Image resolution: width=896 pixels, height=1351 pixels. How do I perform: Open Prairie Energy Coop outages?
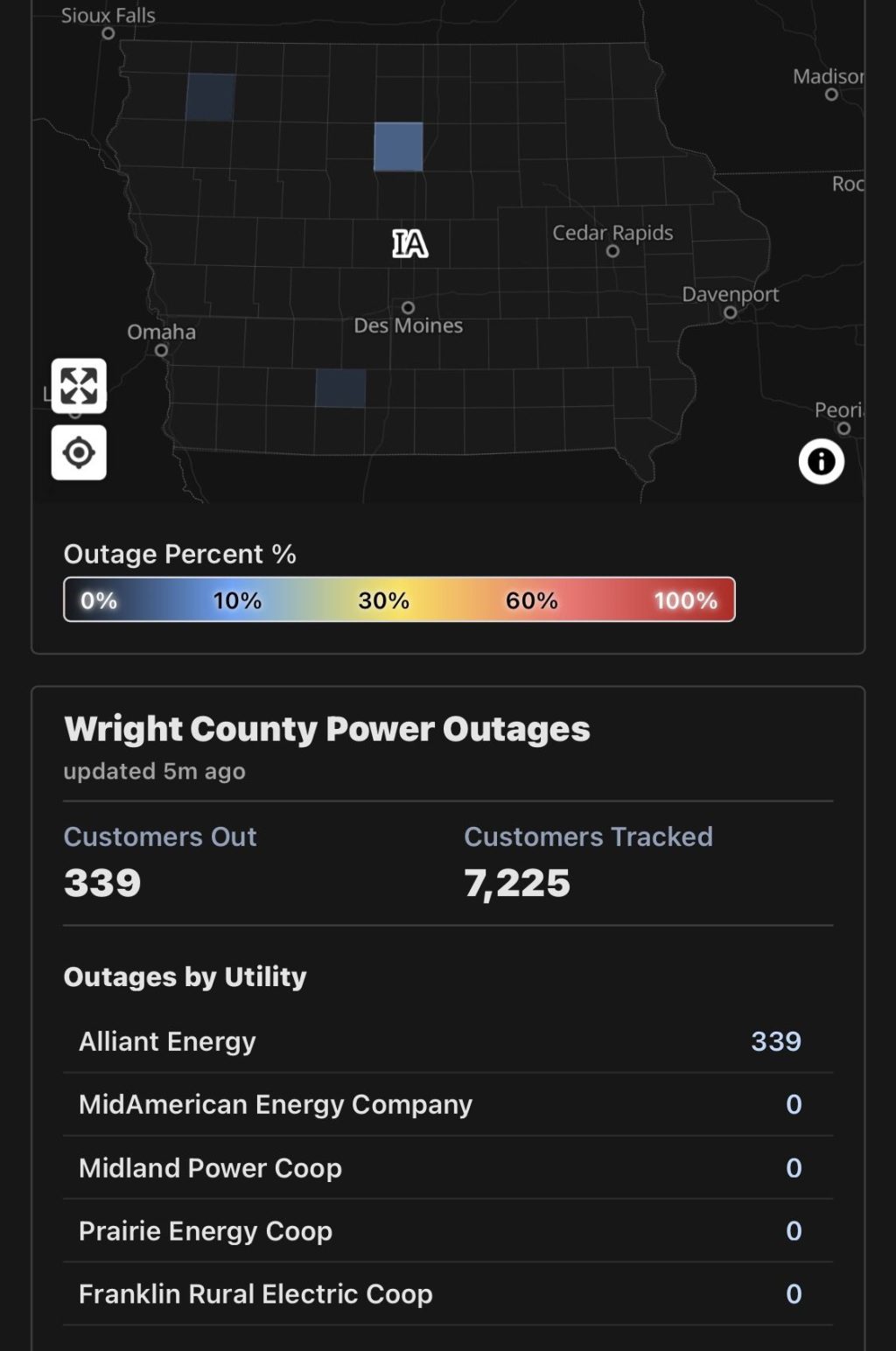pyautogui.click(x=447, y=1231)
